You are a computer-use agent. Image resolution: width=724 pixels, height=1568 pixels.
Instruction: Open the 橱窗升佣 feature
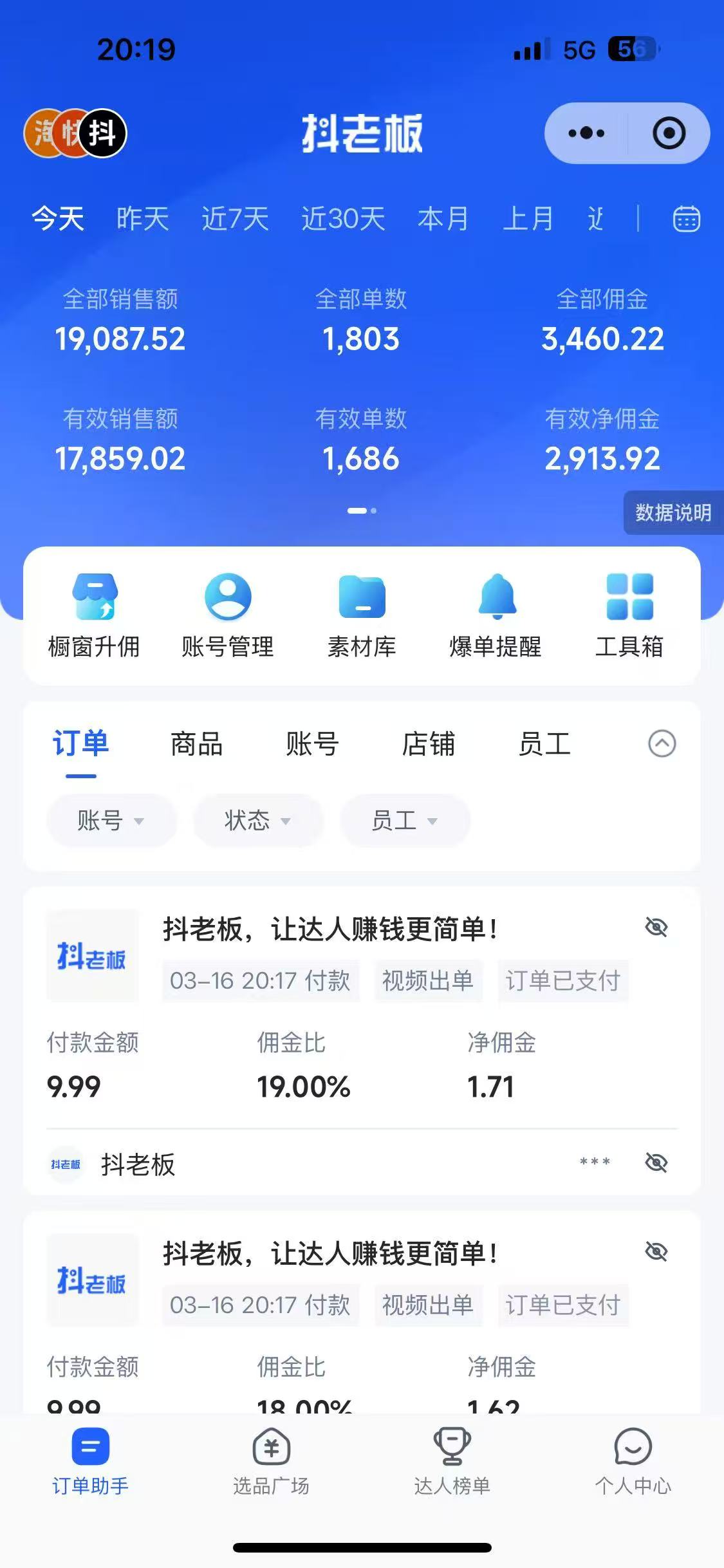click(93, 614)
